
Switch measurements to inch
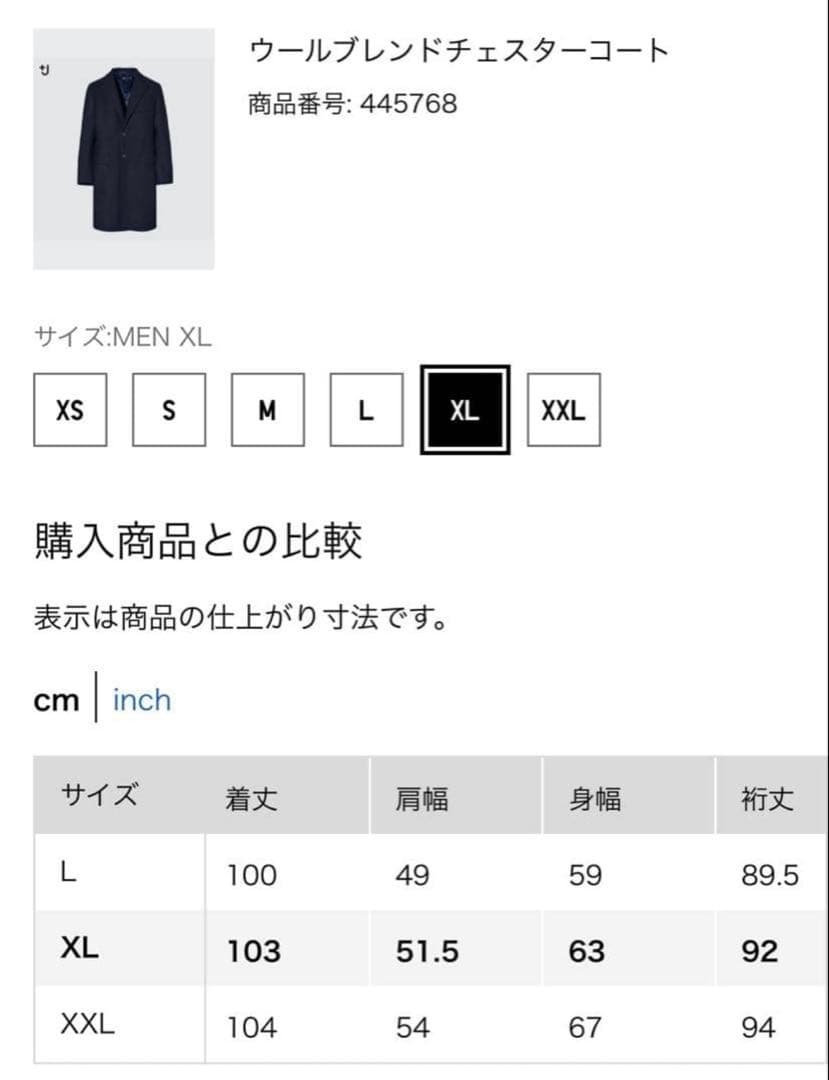point(141,700)
